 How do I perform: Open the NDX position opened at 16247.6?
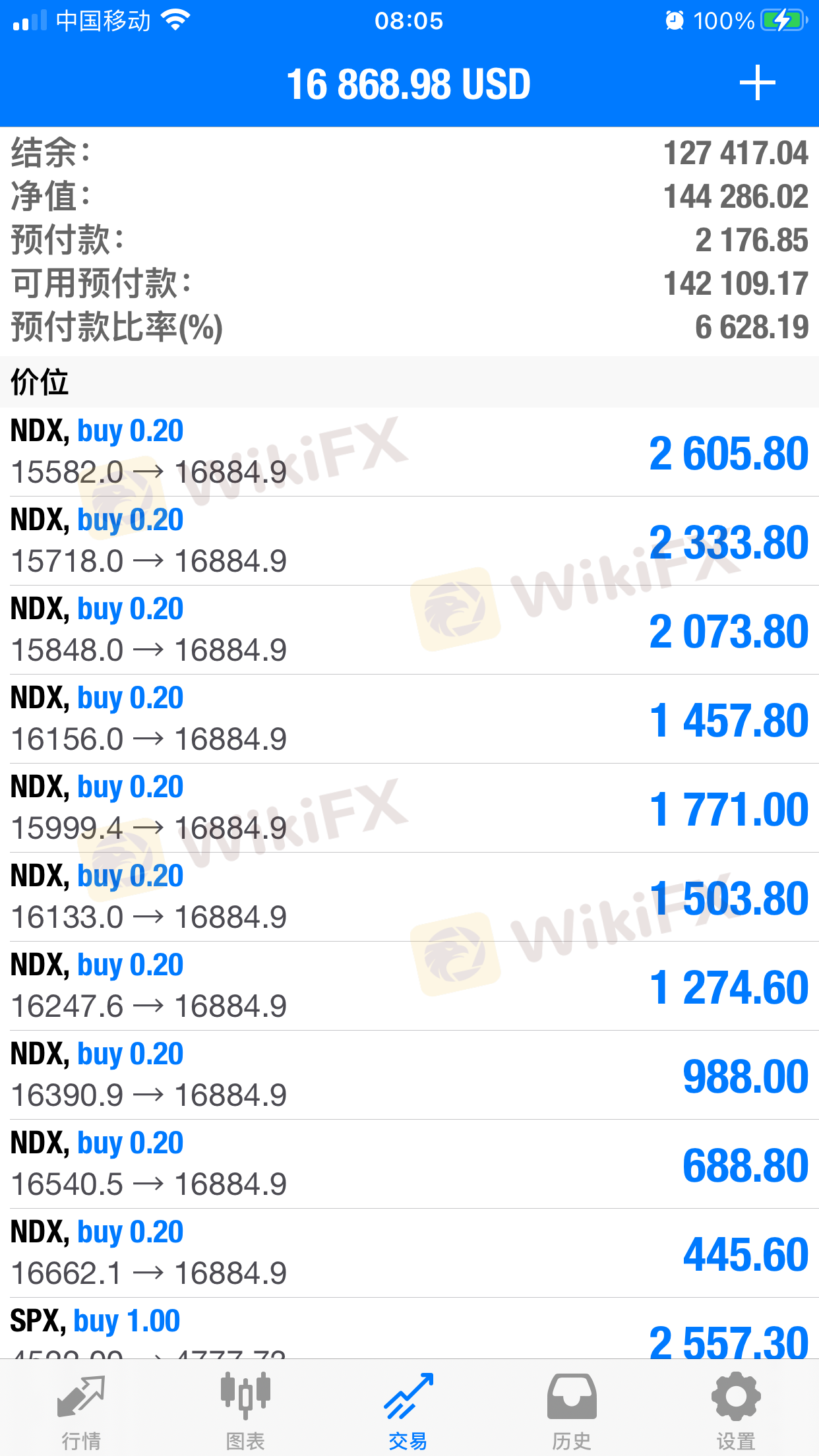(409, 986)
